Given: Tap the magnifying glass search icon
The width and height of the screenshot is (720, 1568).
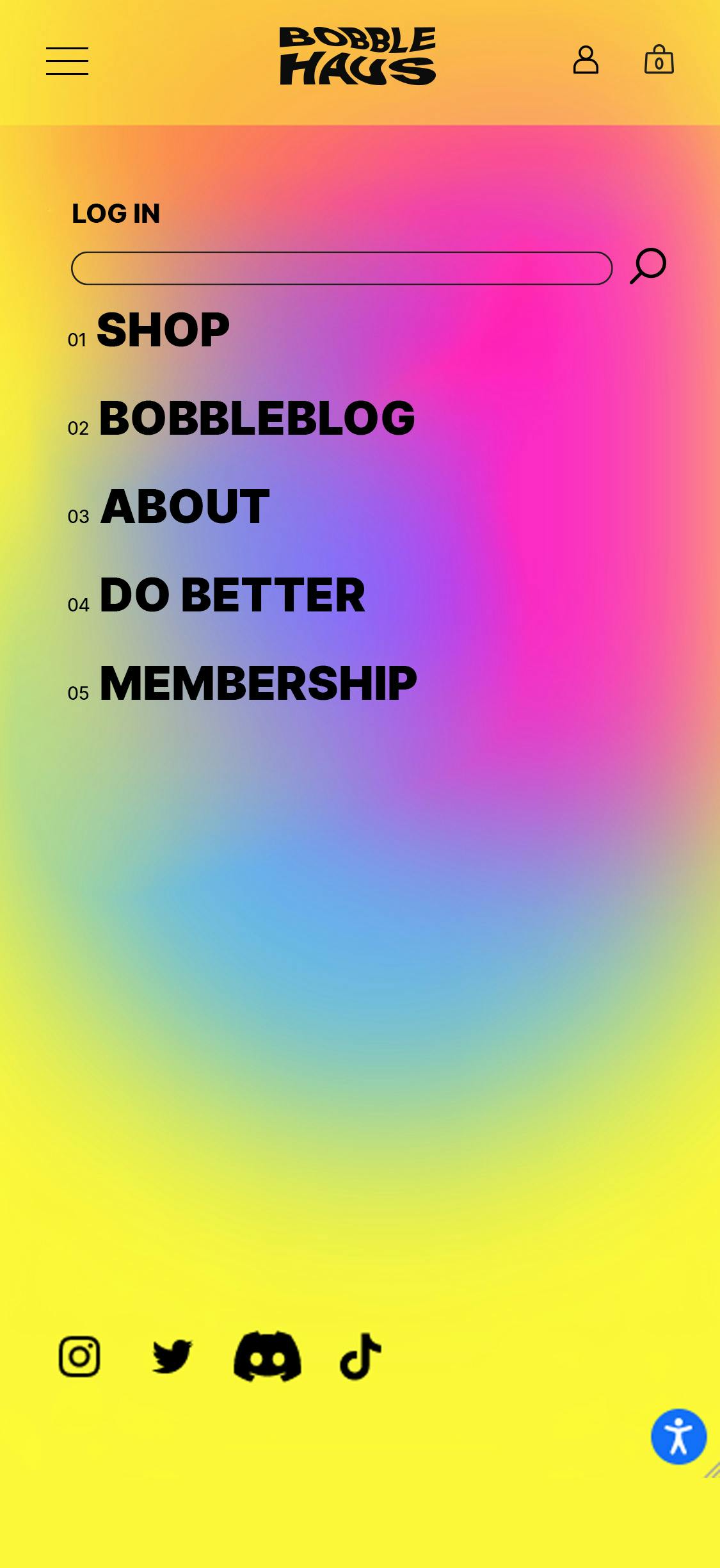Looking at the screenshot, I should click(648, 266).
